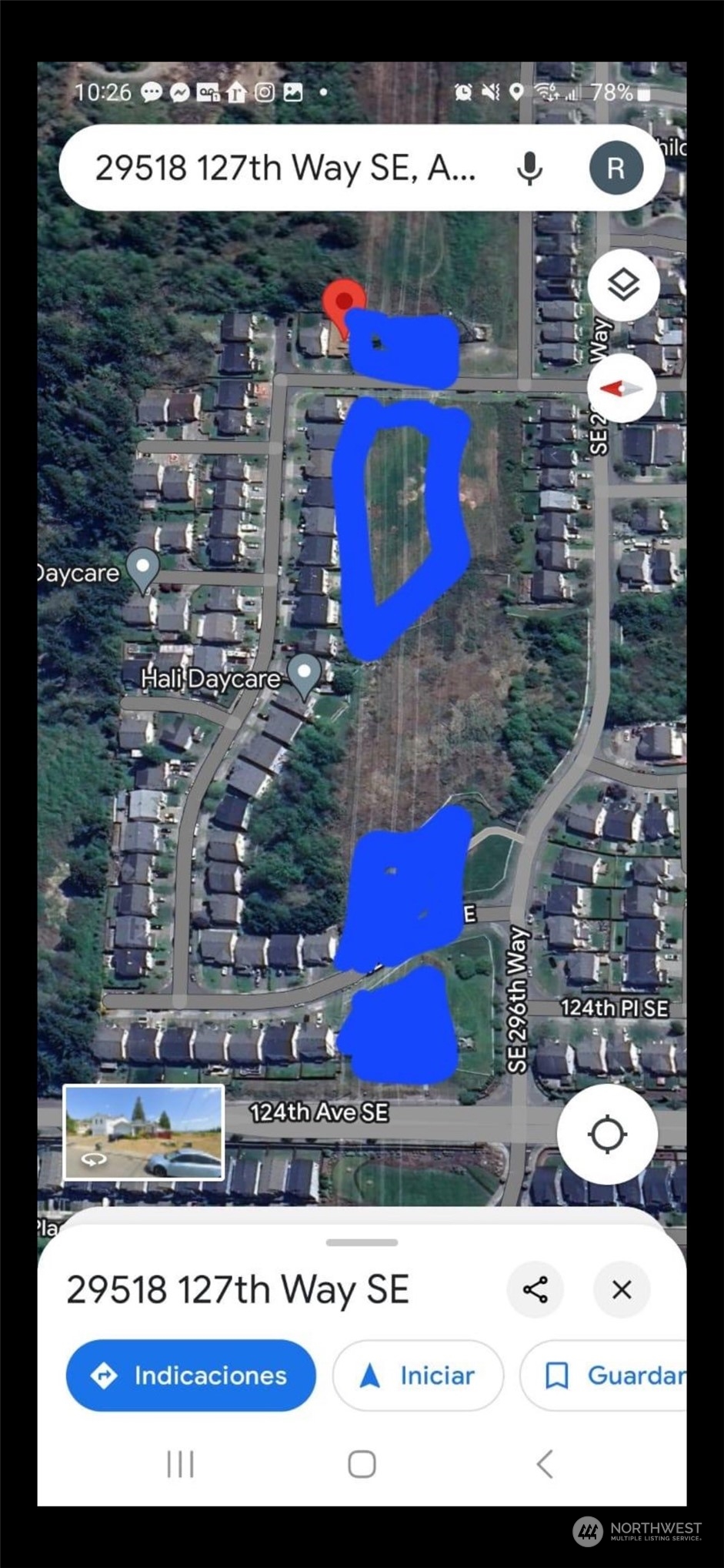Close the 29518 127th Way SE card

click(x=622, y=1289)
